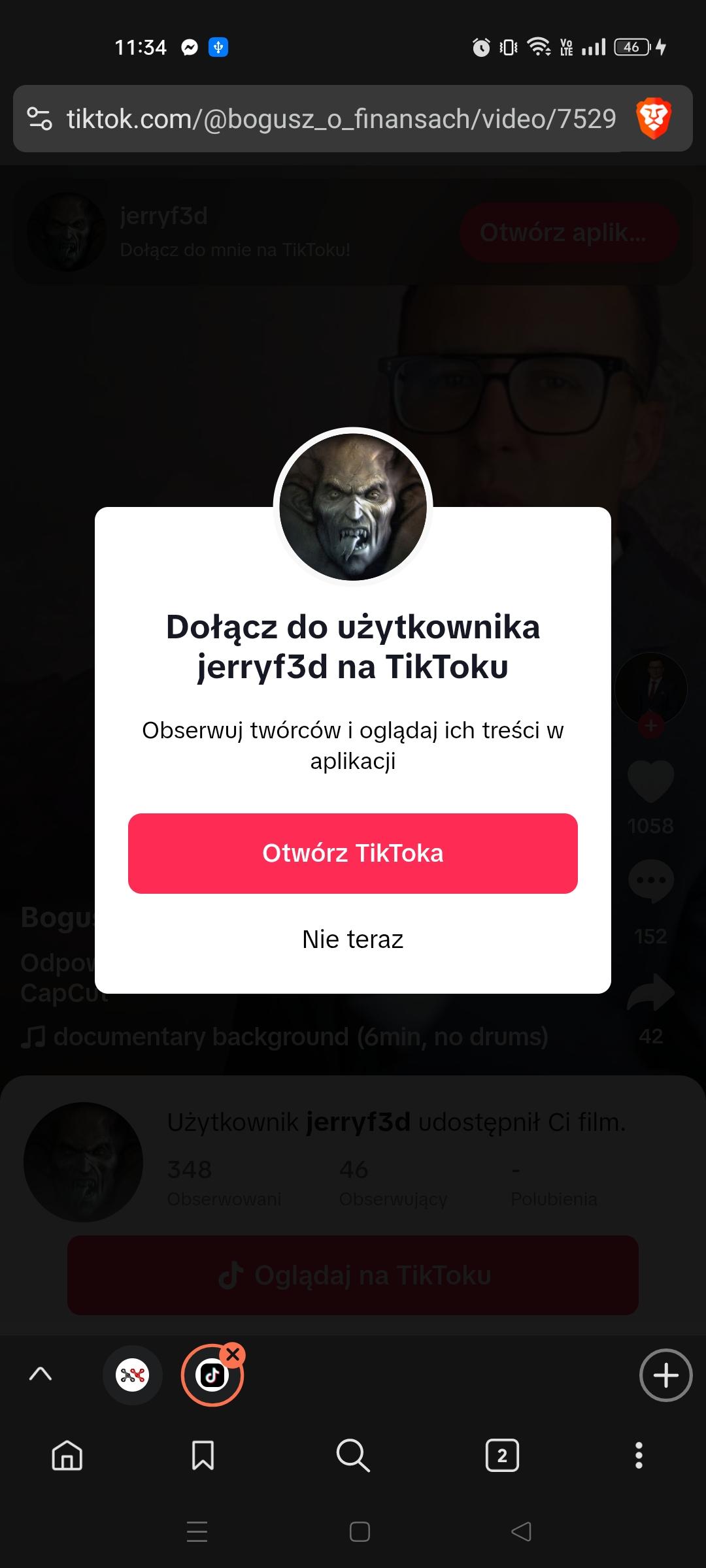
Task: Open the browser three-dot menu
Action: [639, 1456]
